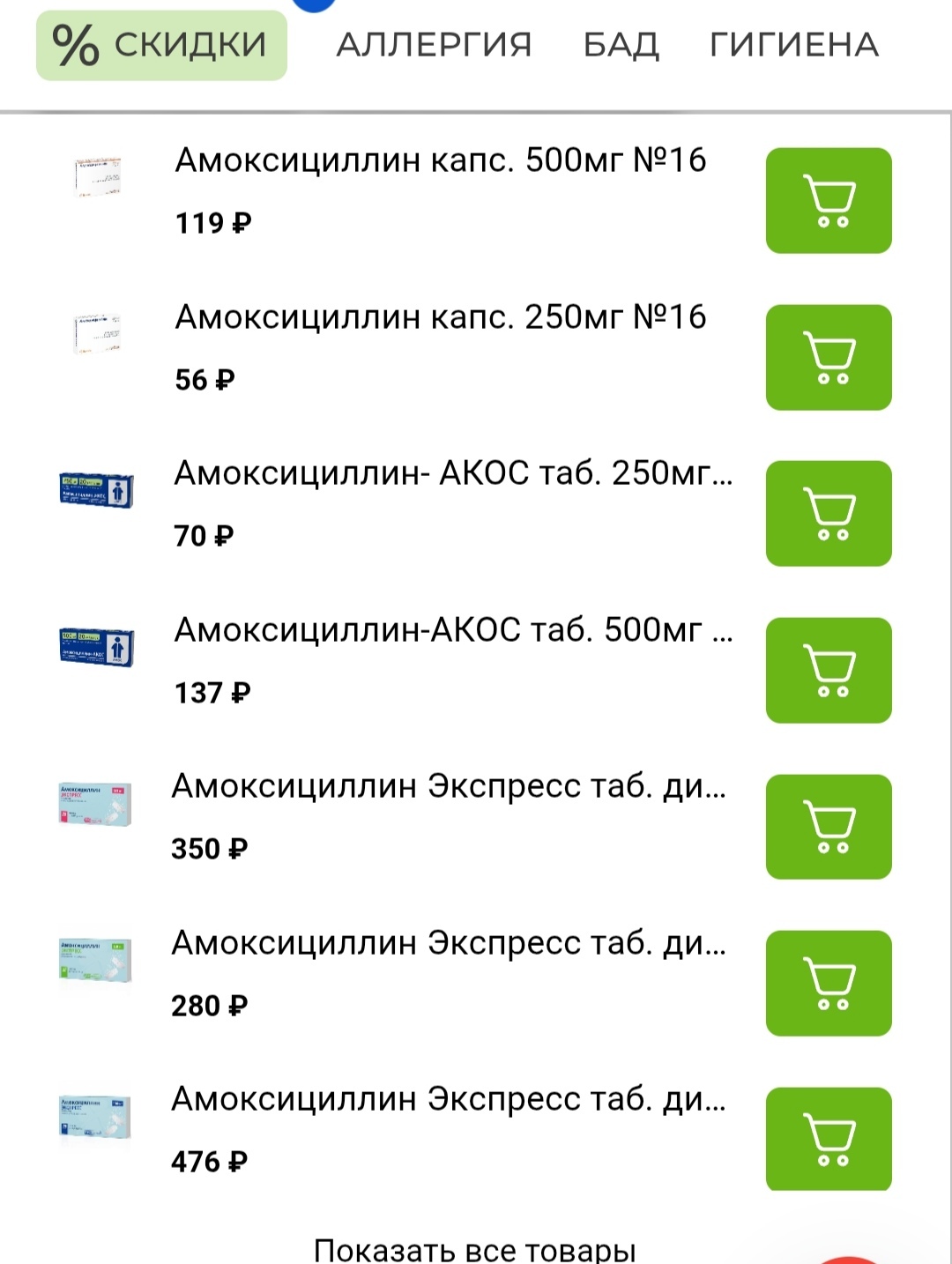Open Амоксициллин- АКОС таб. 250мг for 70 ₽
The image size is (952, 1264).
coord(453,473)
